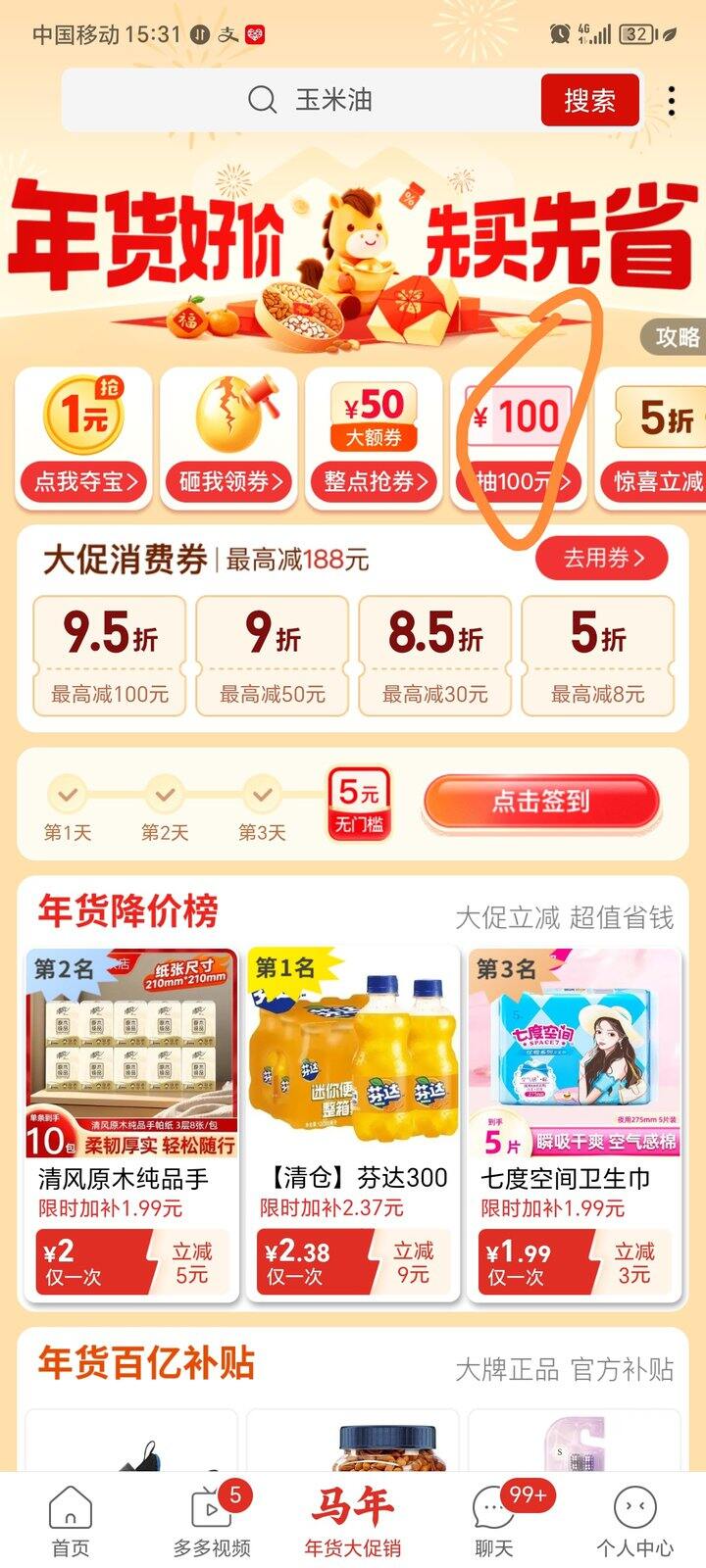Switch to the 首页 tab
The height and width of the screenshot is (1568, 706).
point(71,1521)
